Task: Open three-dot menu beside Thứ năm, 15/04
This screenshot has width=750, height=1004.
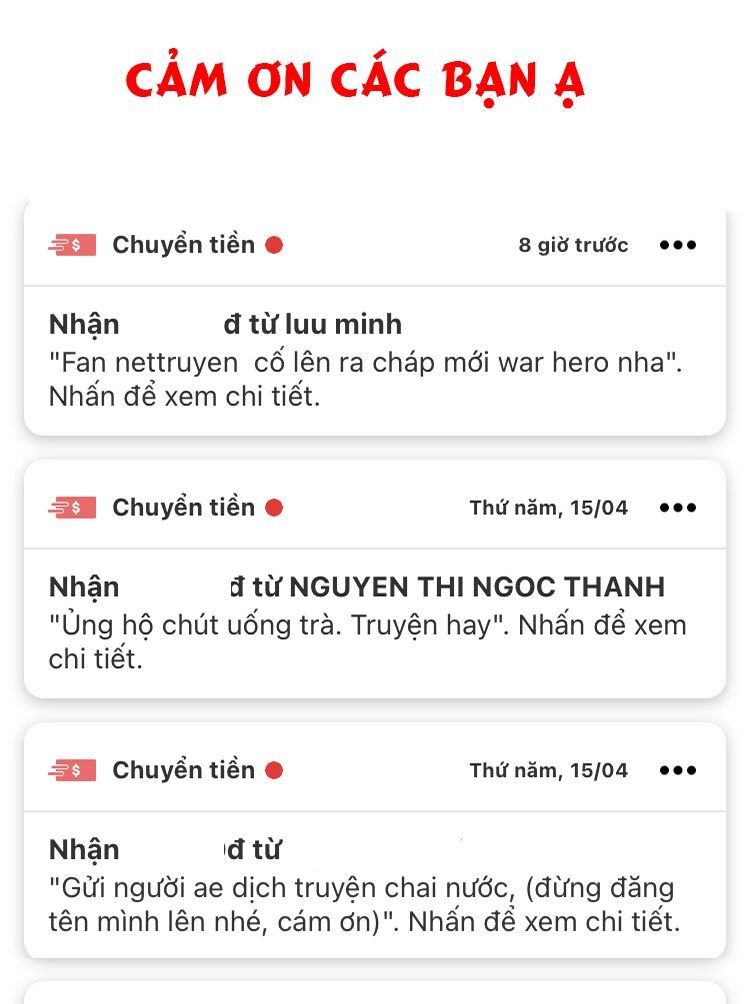Action: [678, 506]
